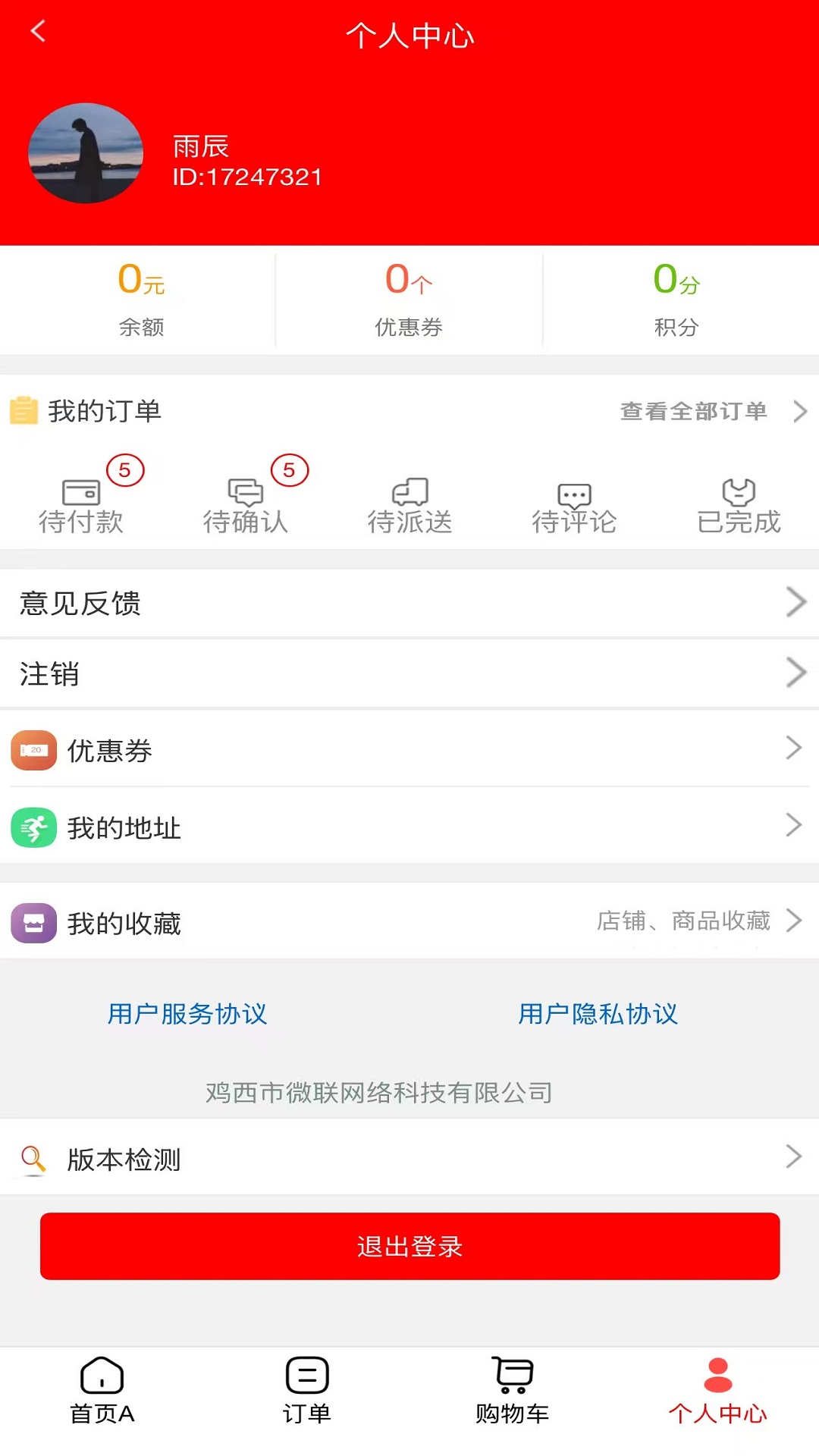
Task: Open 用户隐私协议 privacy agreement link
Action: (598, 1014)
